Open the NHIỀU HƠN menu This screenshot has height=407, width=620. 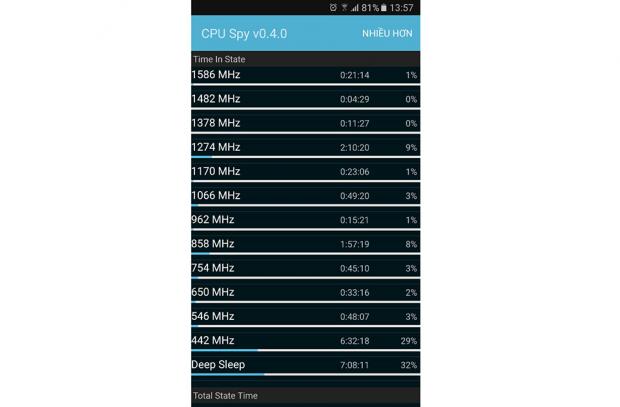(x=387, y=34)
